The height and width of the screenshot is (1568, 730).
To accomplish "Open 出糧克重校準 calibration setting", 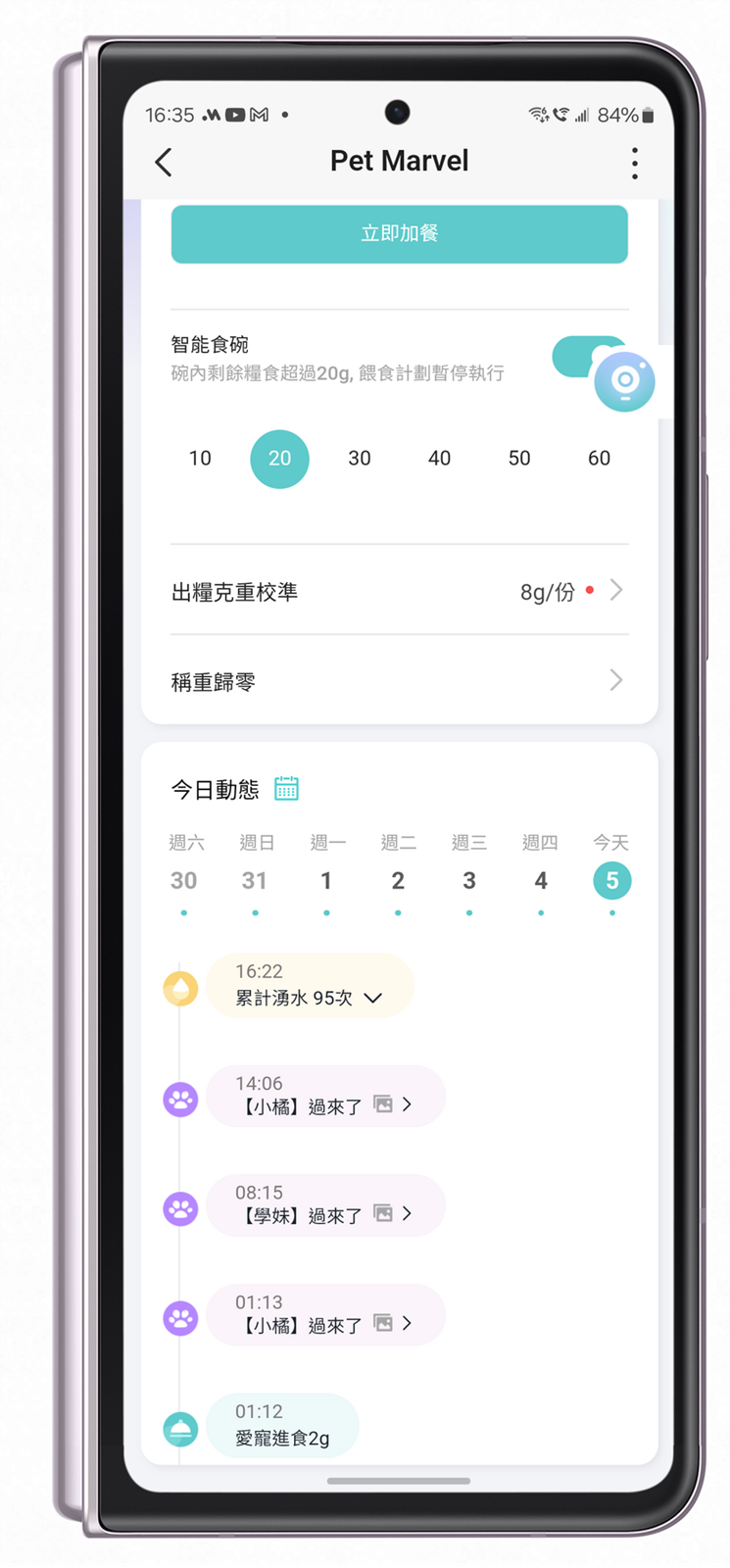I will tap(399, 592).
